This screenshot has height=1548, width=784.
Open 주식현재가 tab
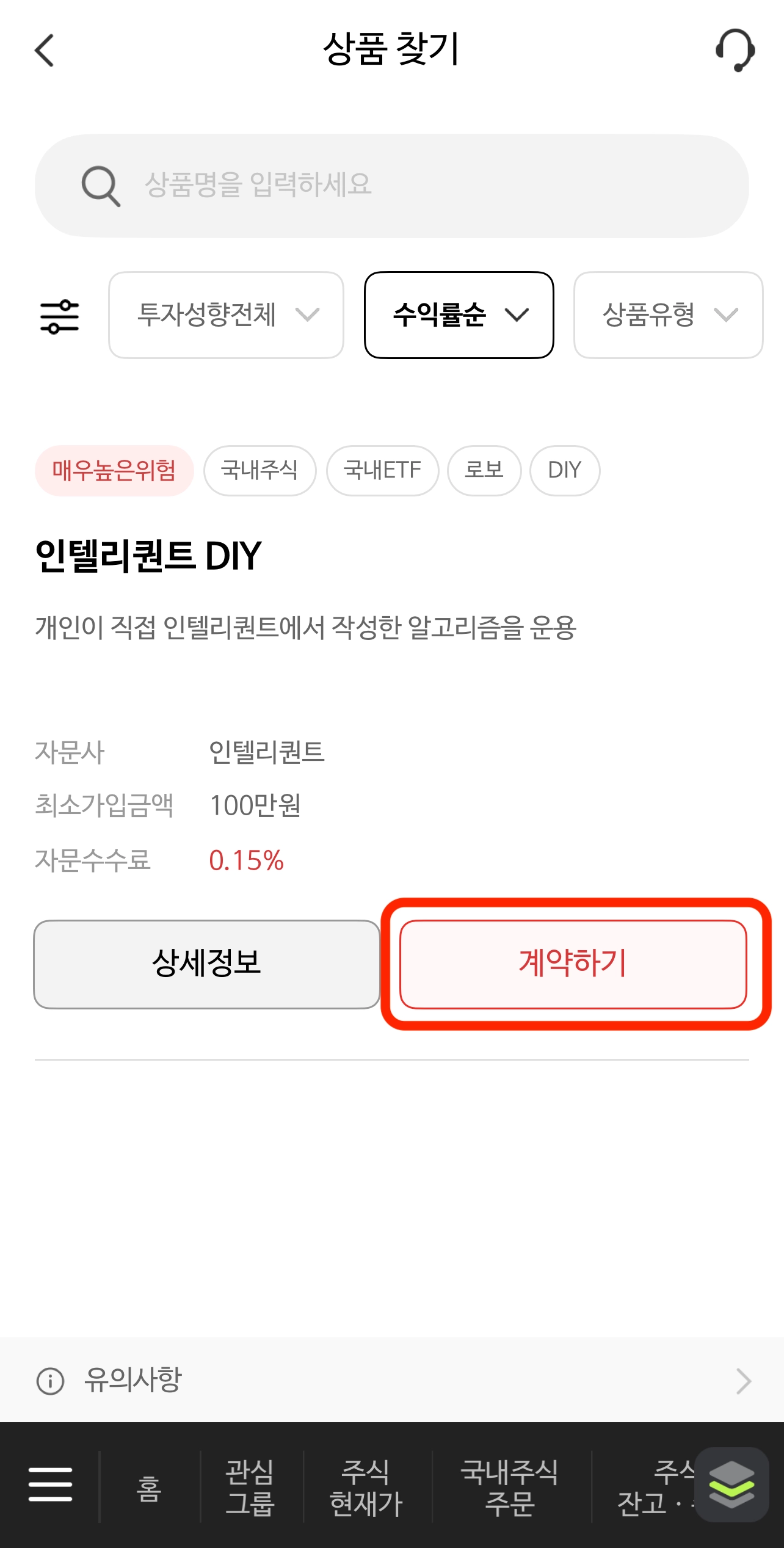pos(366,1488)
